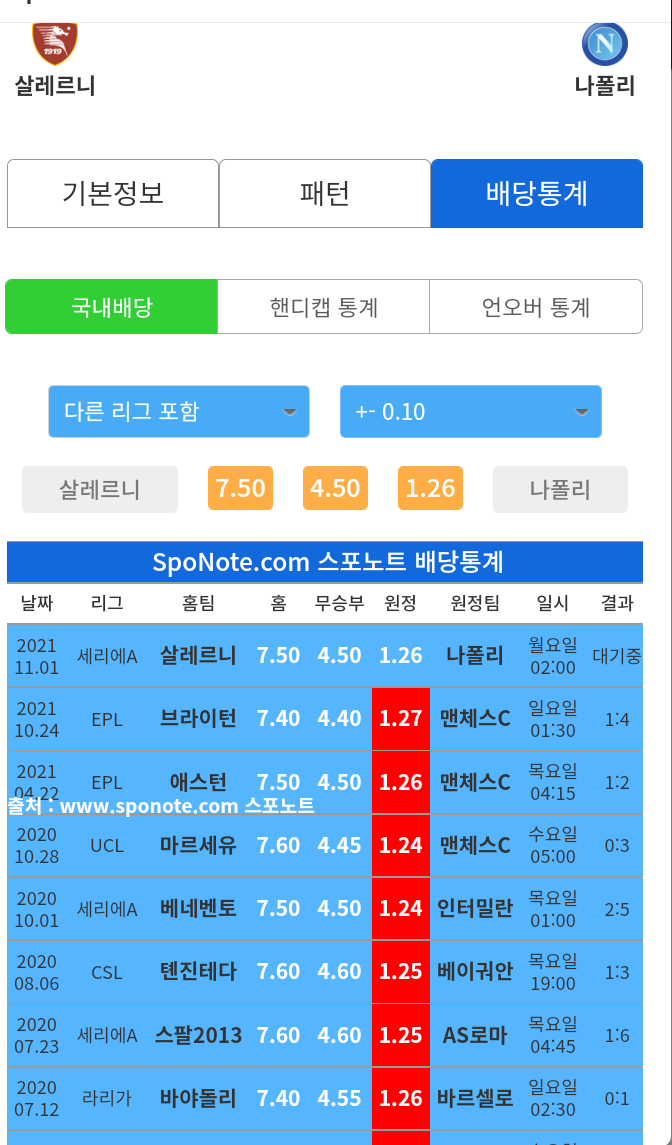Image resolution: width=672 pixels, height=1145 pixels.
Task: Expand the 다른 리그 포함 dropdown
Action: pos(179,411)
